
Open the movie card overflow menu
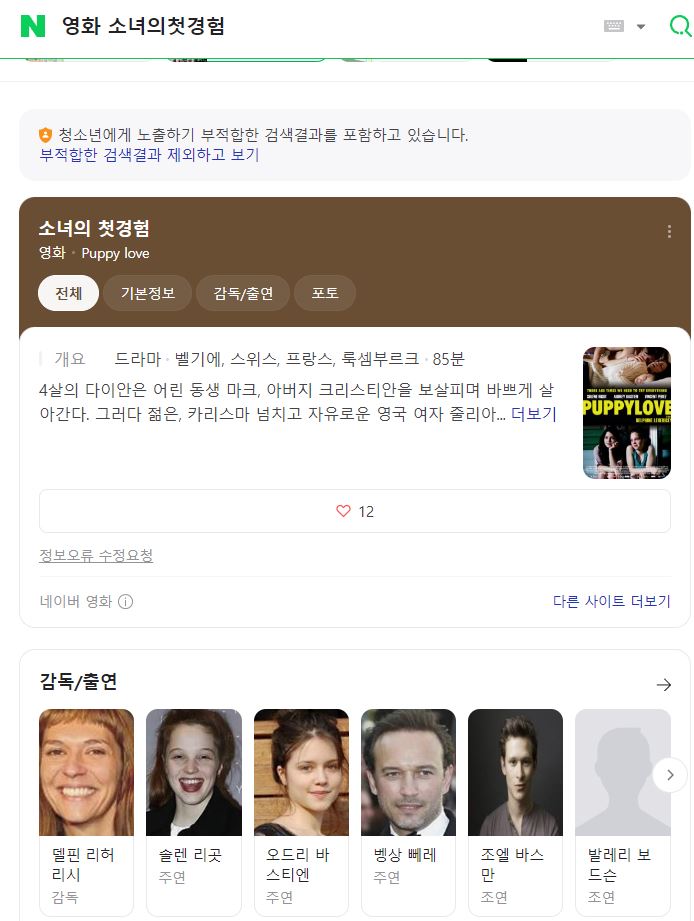point(669,232)
